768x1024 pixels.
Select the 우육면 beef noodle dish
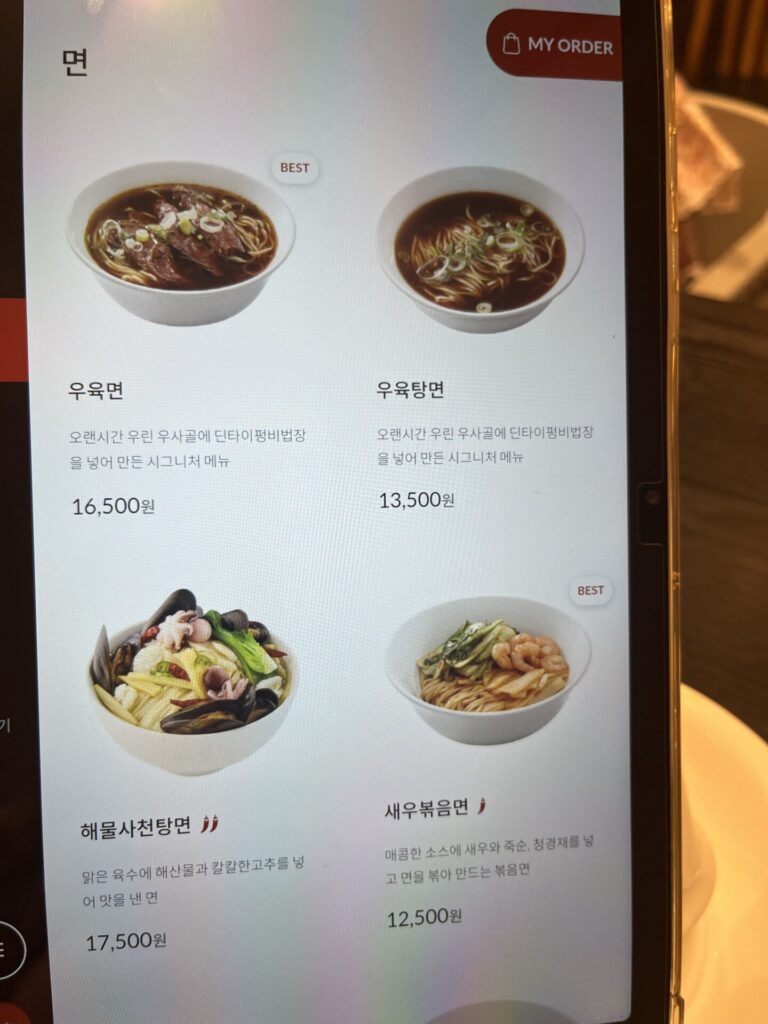pyautogui.click(x=181, y=243)
